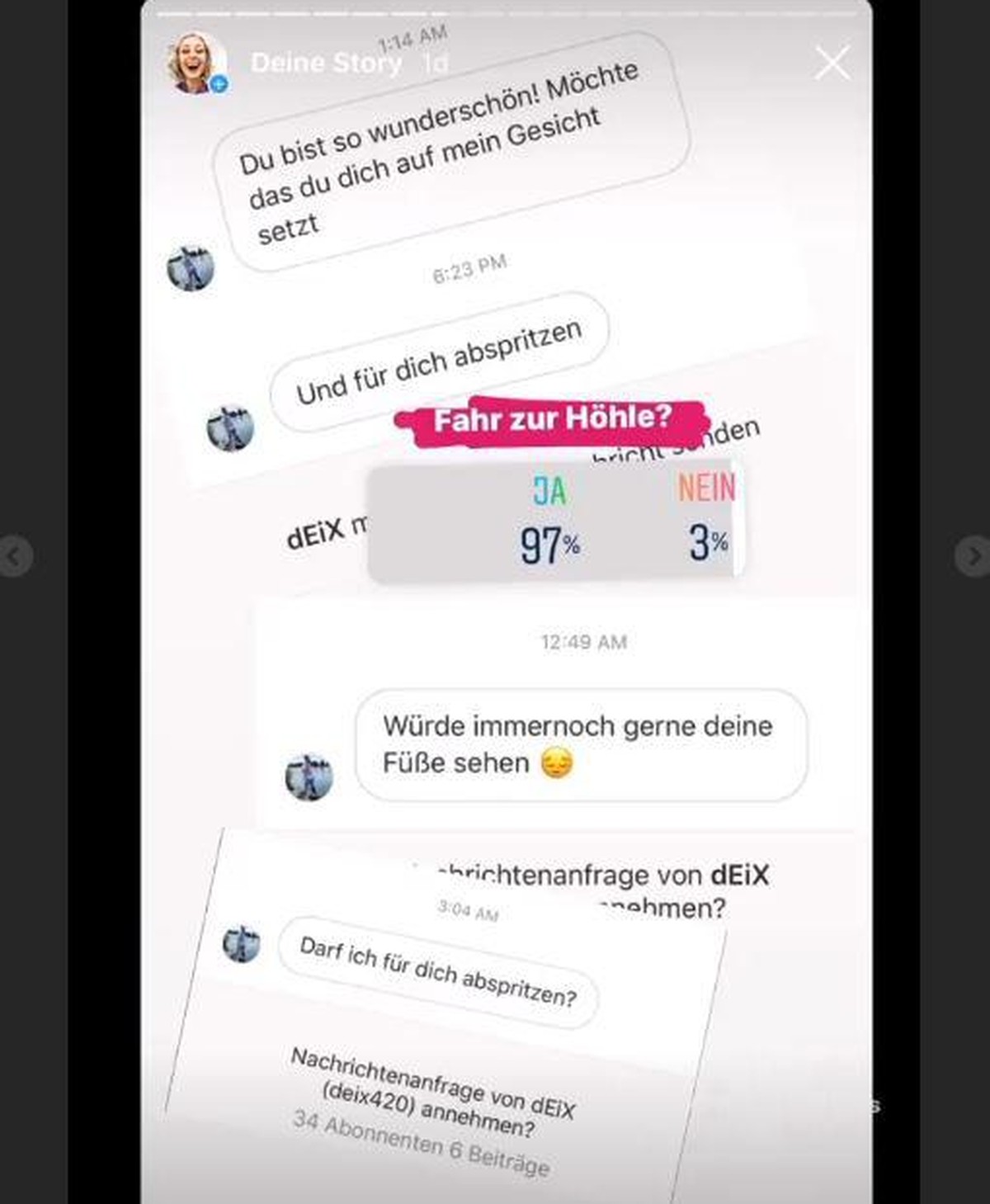Skip to the next story

973,556
